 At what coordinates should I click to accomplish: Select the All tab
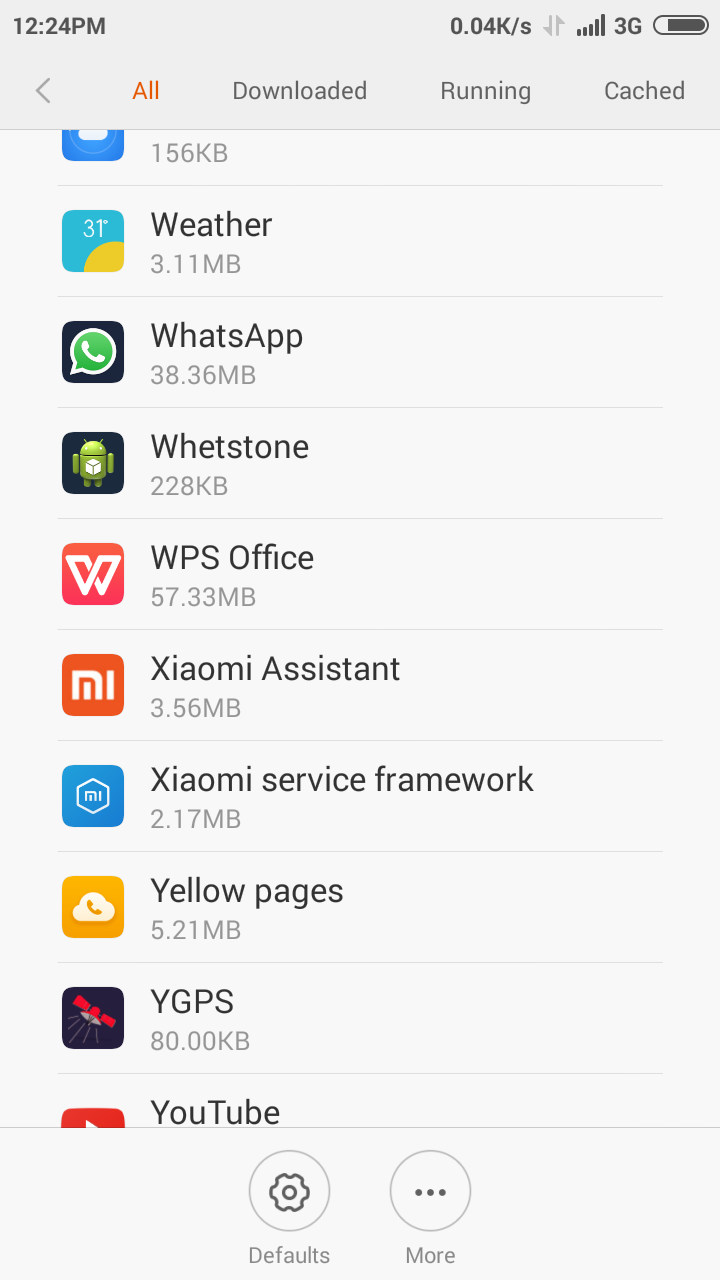(x=146, y=91)
